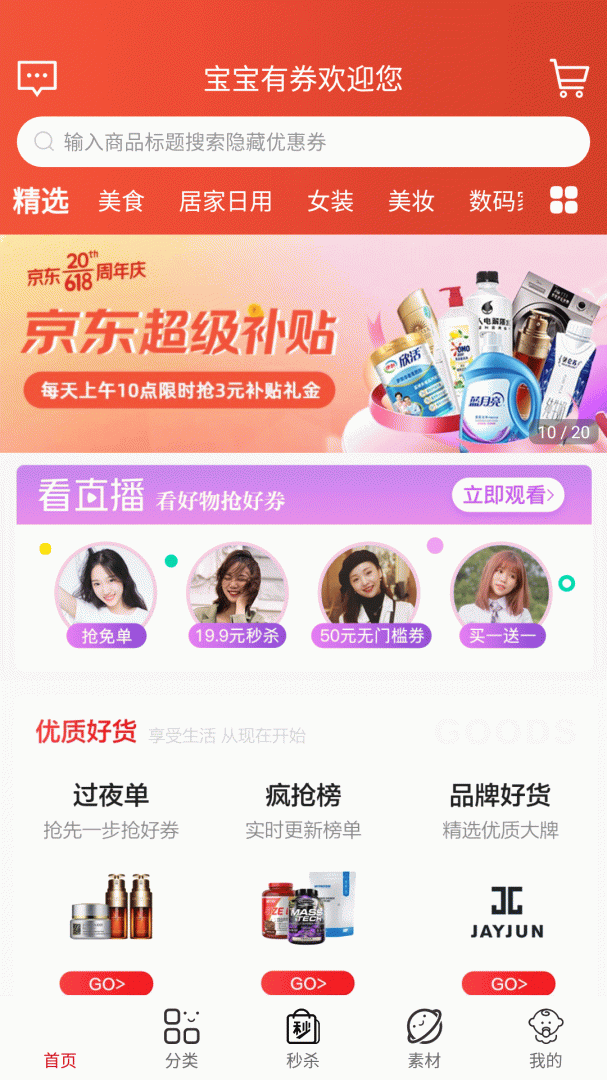Open the 我的 profile tab
This screenshot has height=1080, width=607.
coord(545,1038)
